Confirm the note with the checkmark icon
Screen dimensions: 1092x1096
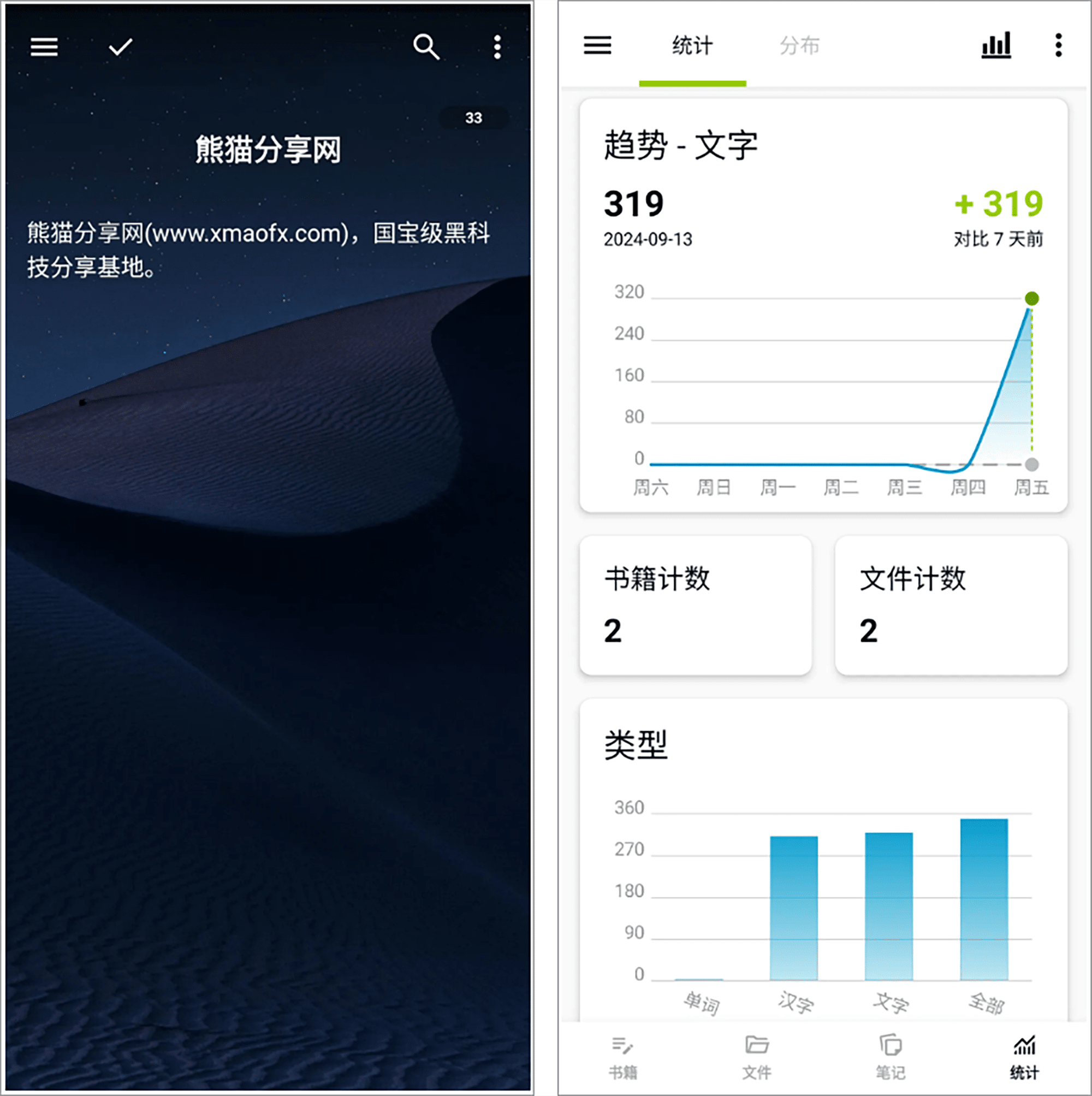pos(120,47)
